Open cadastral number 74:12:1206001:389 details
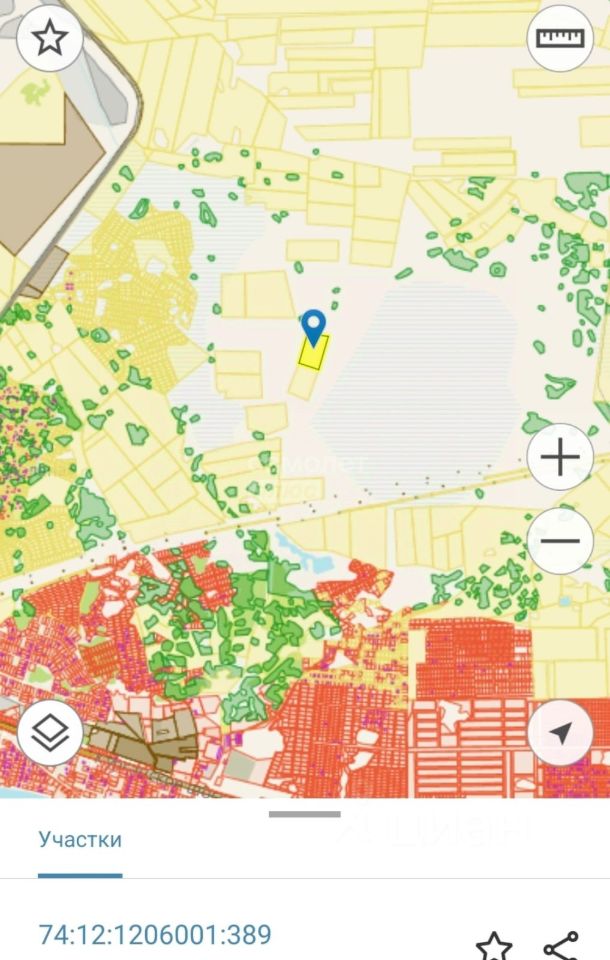The height and width of the screenshot is (960, 610). tap(155, 935)
